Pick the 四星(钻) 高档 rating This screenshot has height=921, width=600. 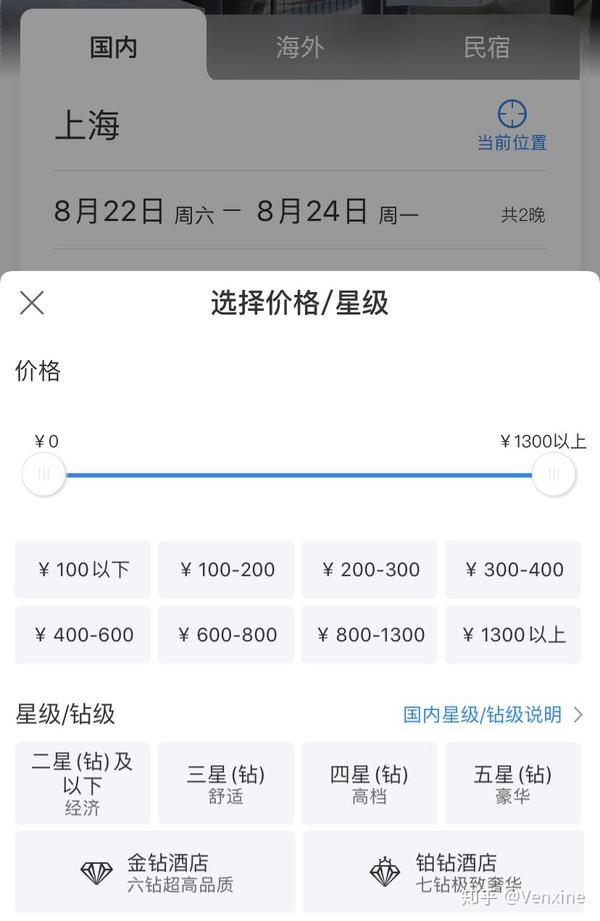[x=370, y=783]
